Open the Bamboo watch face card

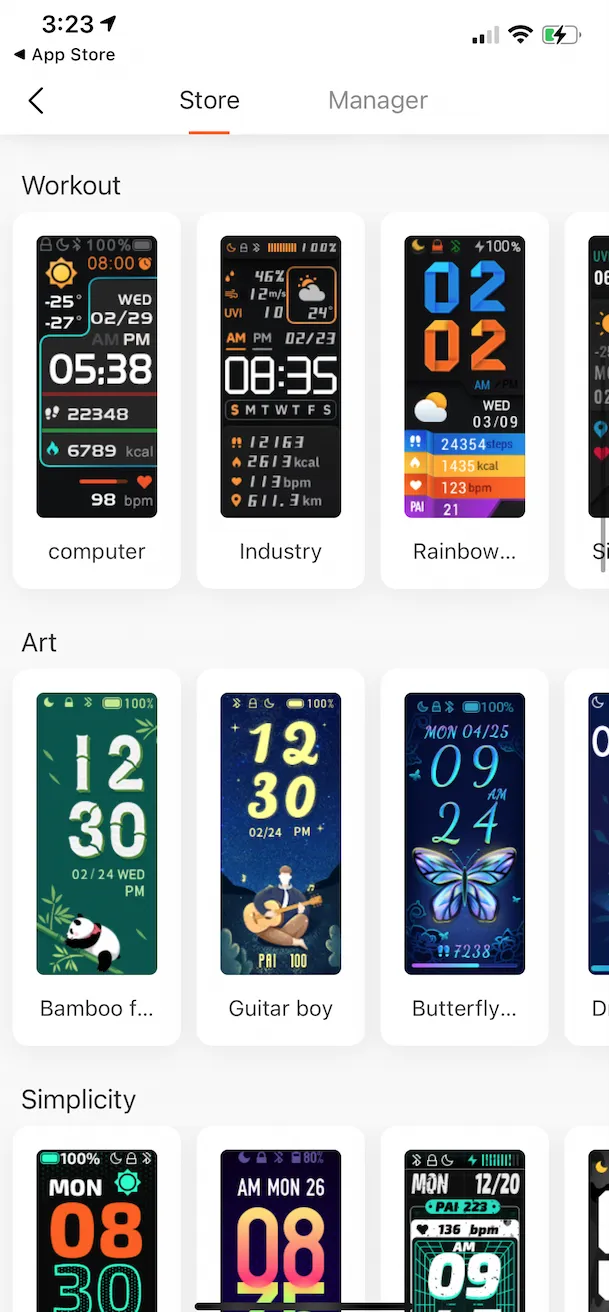point(96,857)
